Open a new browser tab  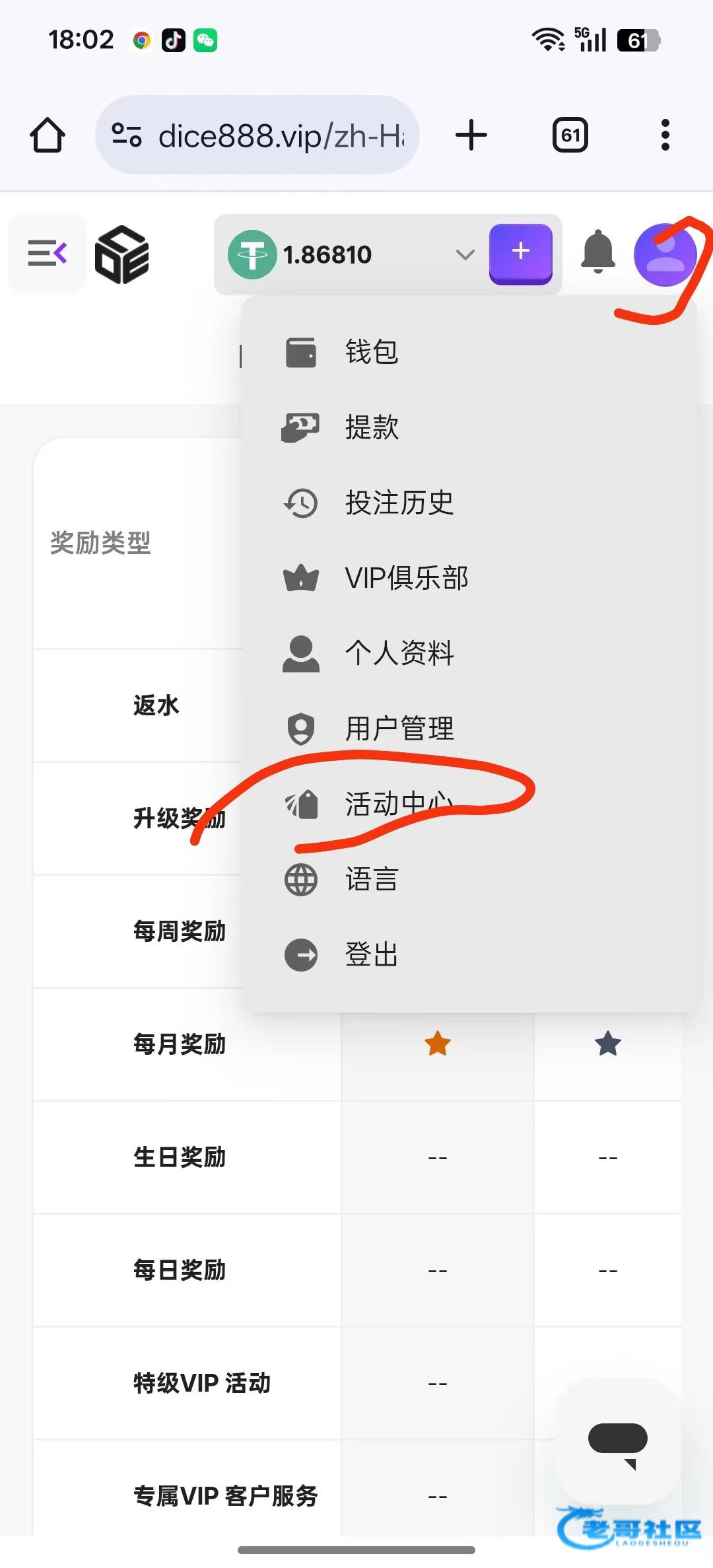click(471, 135)
